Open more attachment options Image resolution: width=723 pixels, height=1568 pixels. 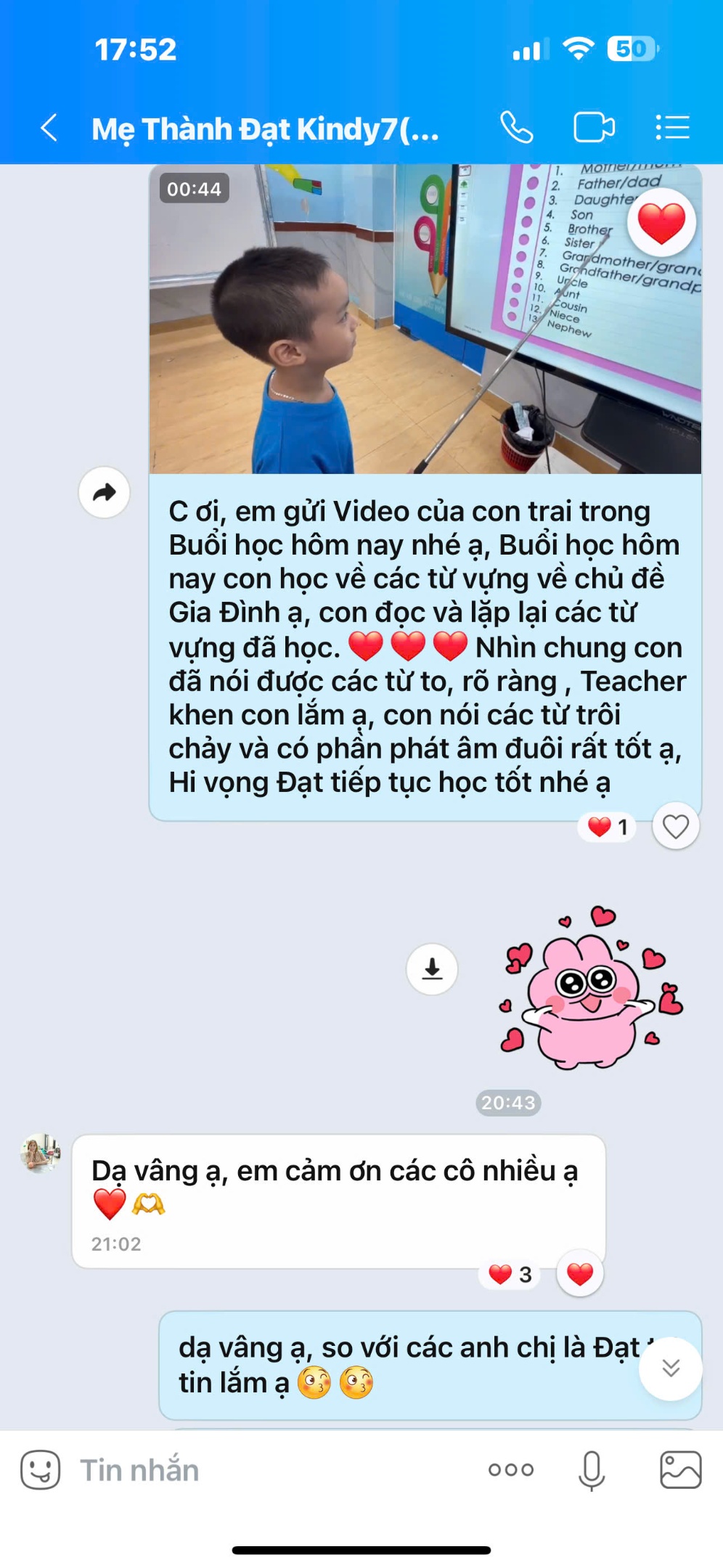[x=511, y=1470]
